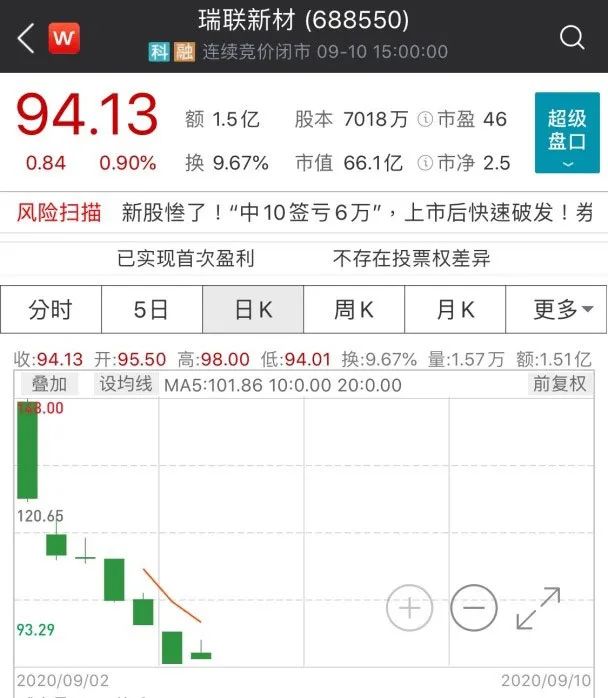Go back using the top-left arrow

point(26,38)
